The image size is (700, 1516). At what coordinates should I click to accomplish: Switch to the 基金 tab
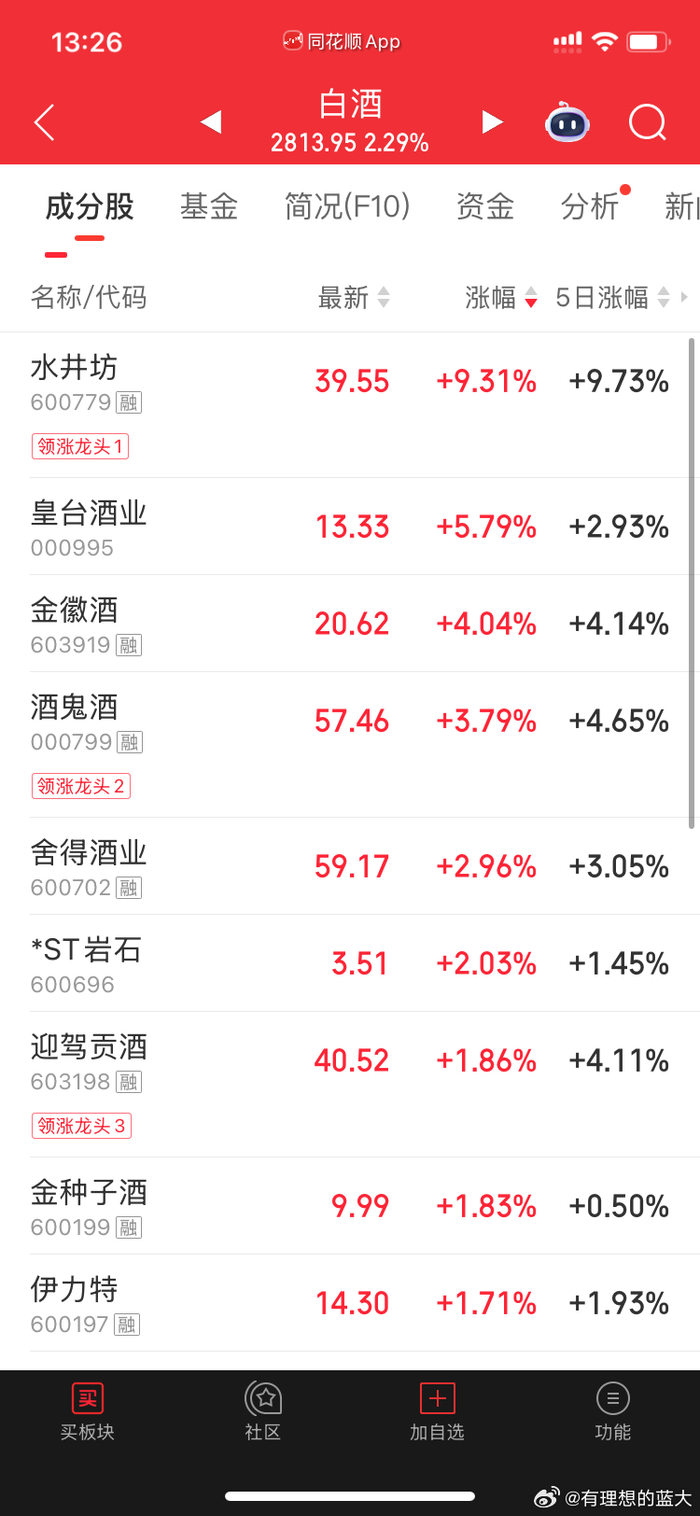(x=209, y=207)
